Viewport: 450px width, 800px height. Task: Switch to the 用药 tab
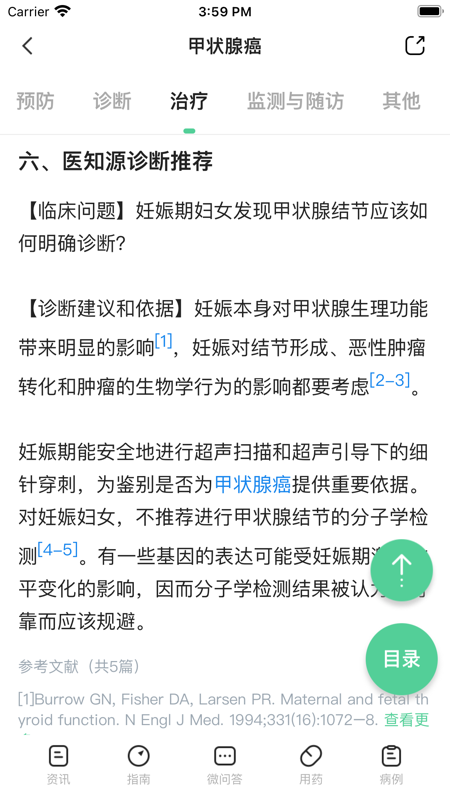(x=311, y=765)
